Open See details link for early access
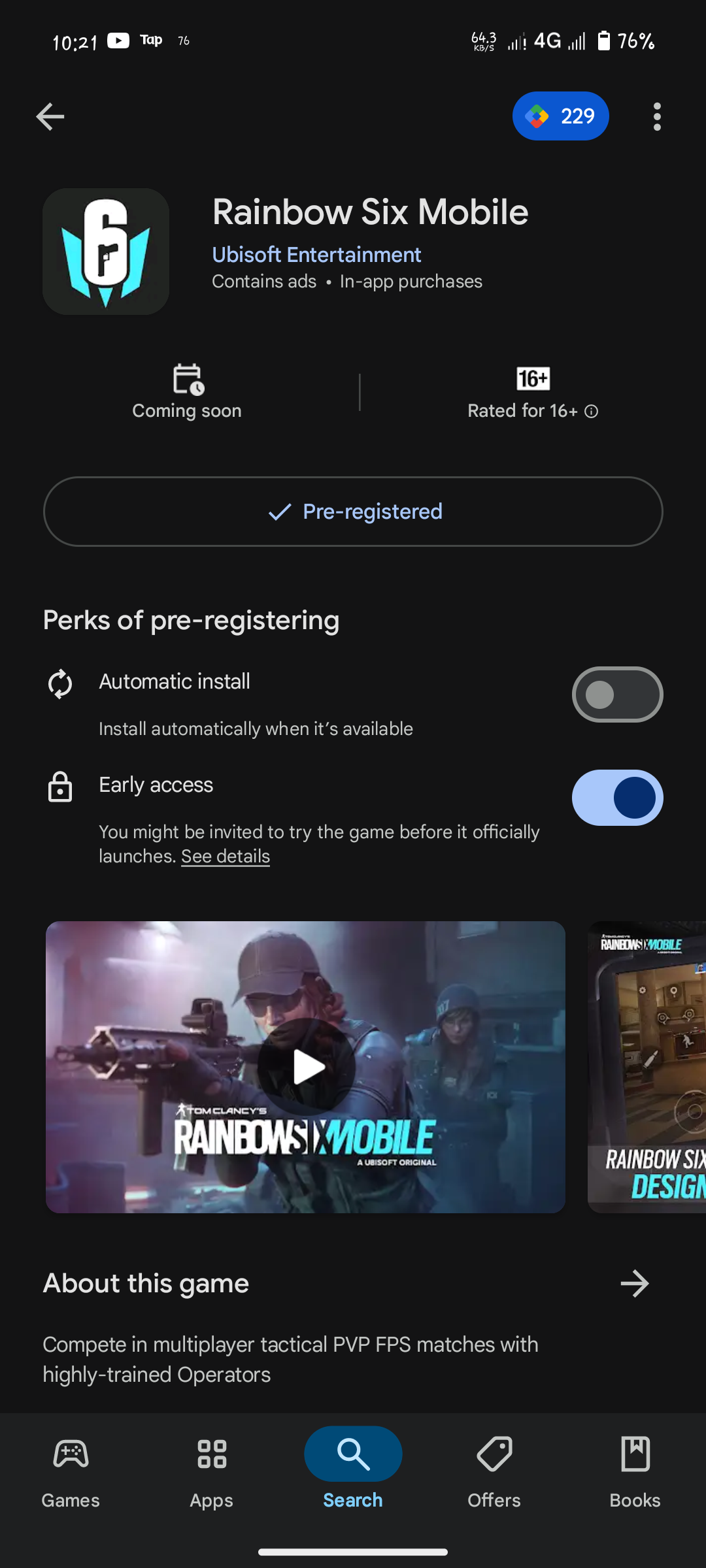 point(226,857)
